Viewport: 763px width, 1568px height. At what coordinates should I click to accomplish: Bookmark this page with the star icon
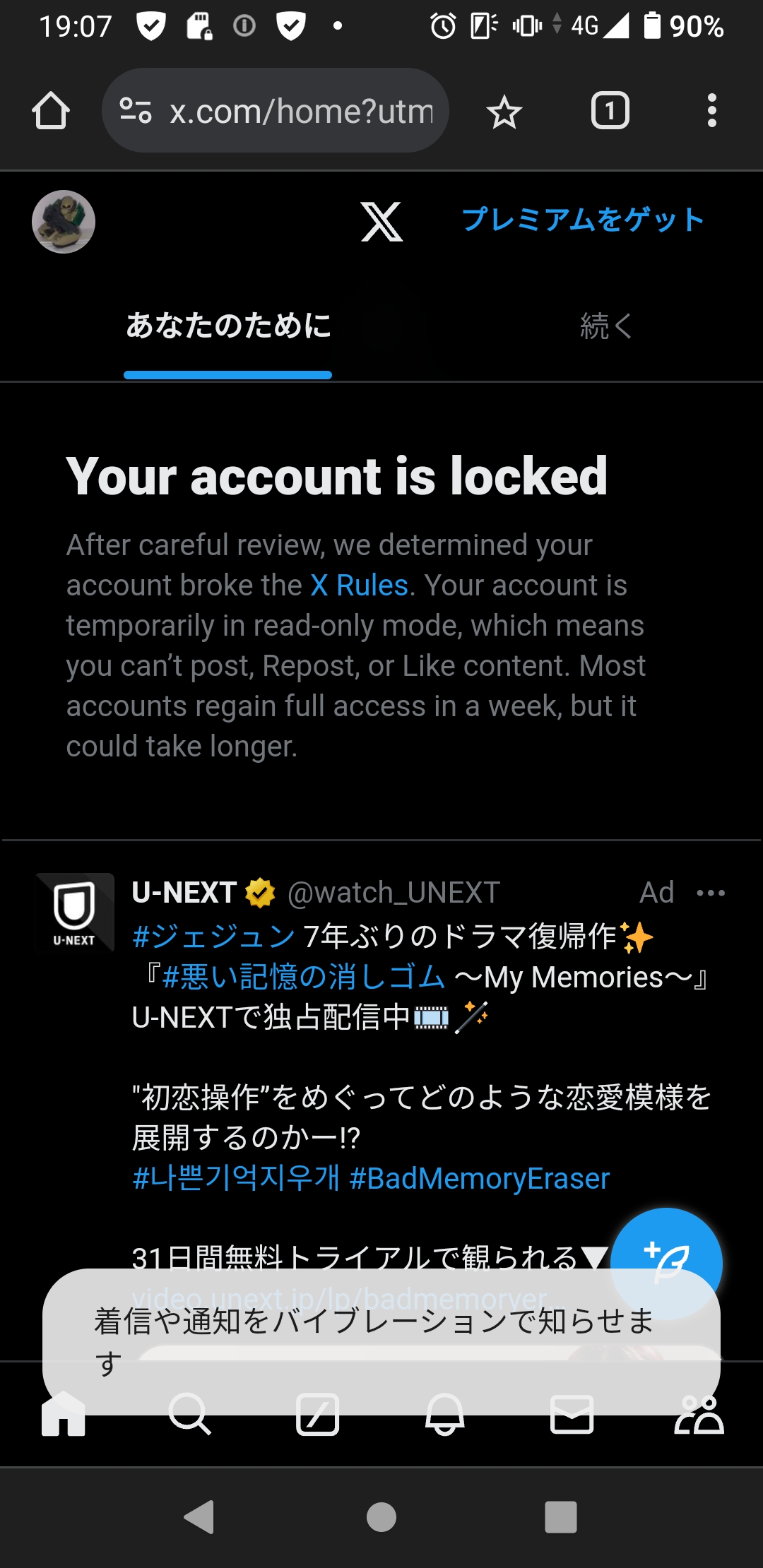coord(504,112)
